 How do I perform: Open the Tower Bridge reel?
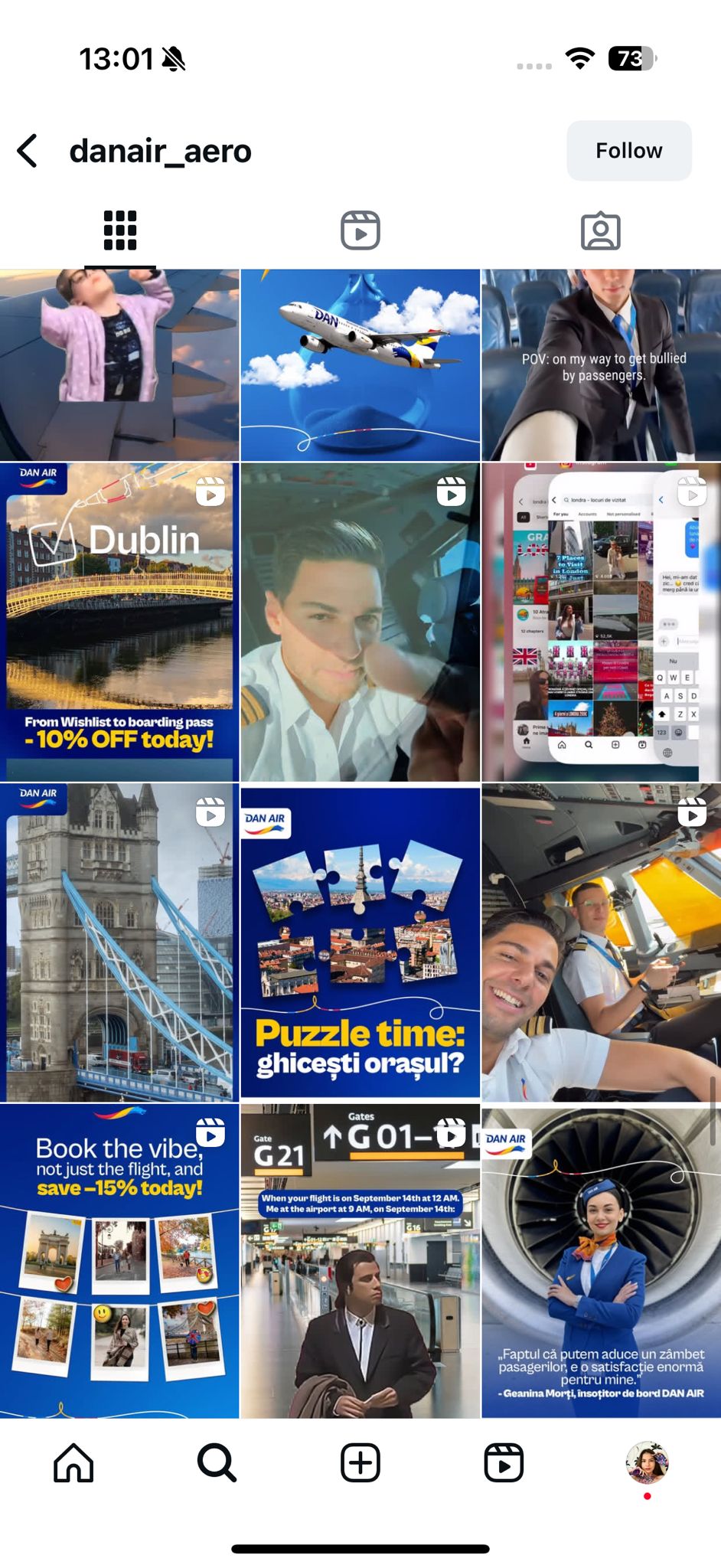click(119, 942)
